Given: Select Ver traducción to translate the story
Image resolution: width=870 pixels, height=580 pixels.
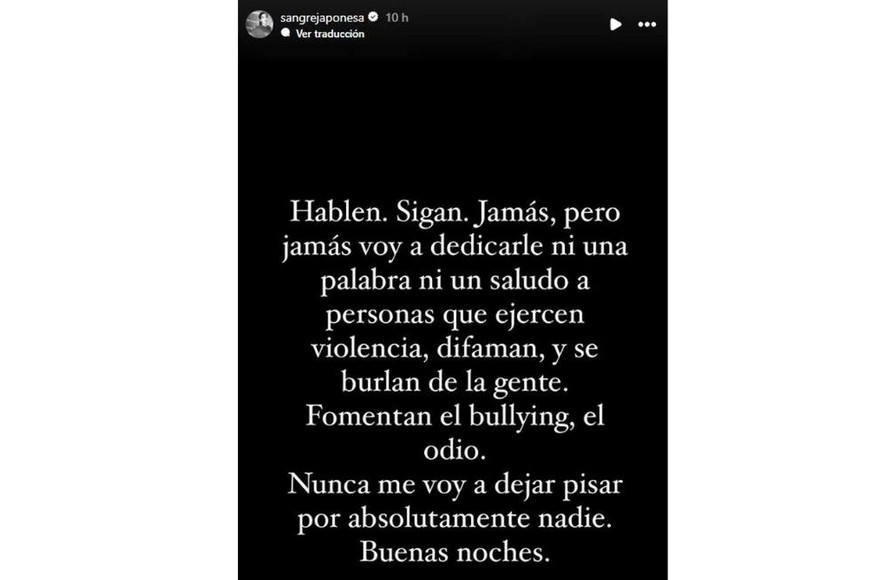Looking at the screenshot, I should tap(329, 33).
